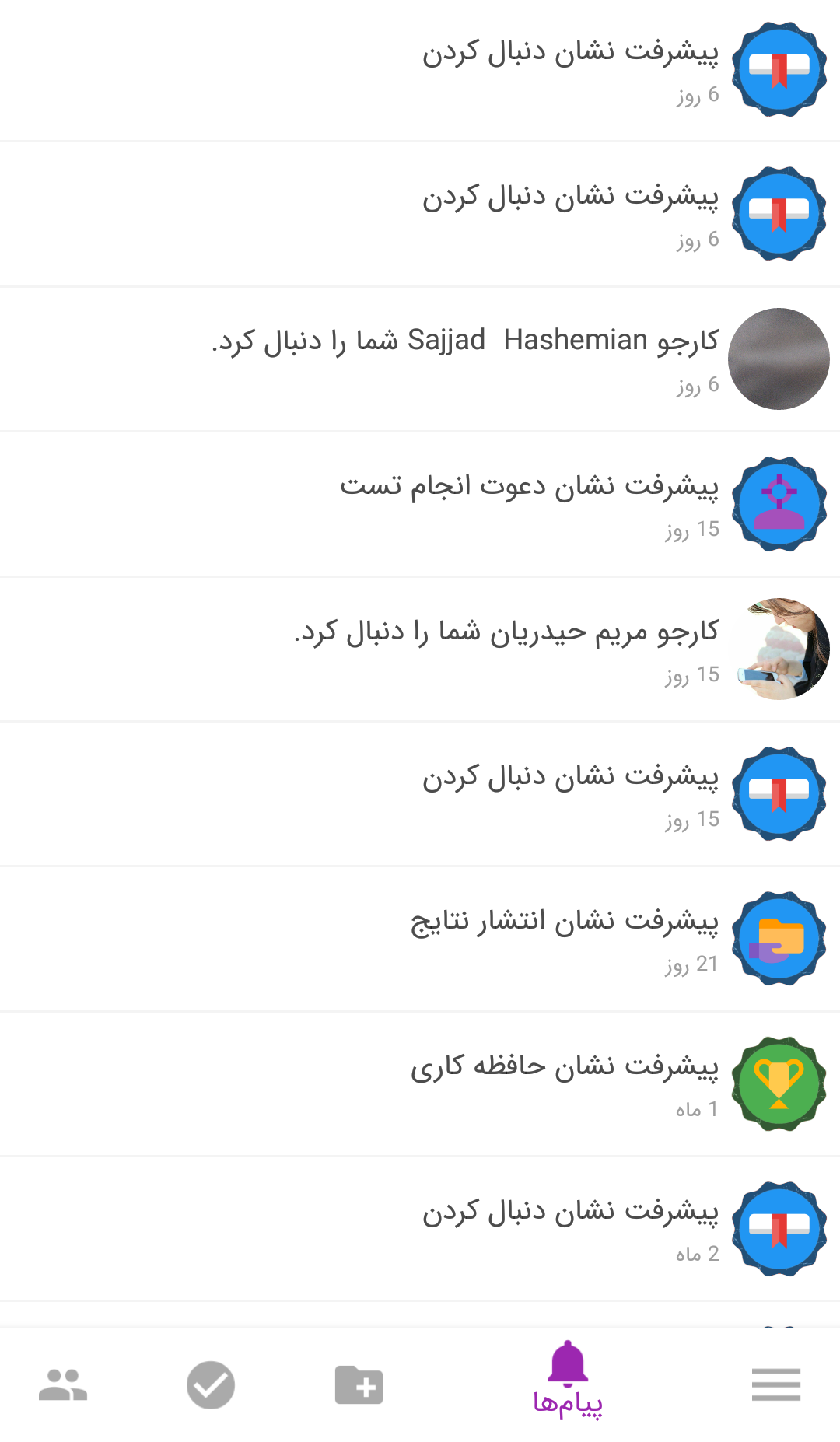
Task: Open the 15 روز دنبال کردن badge notification
Action: [420, 794]
